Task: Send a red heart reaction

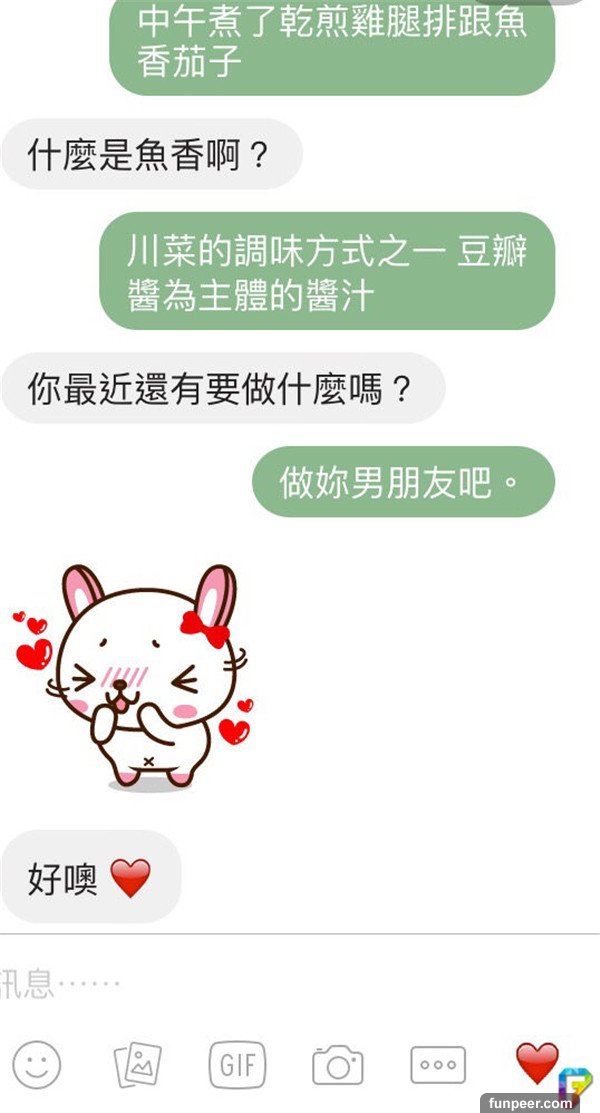Action: click(x=537, y=1062)
